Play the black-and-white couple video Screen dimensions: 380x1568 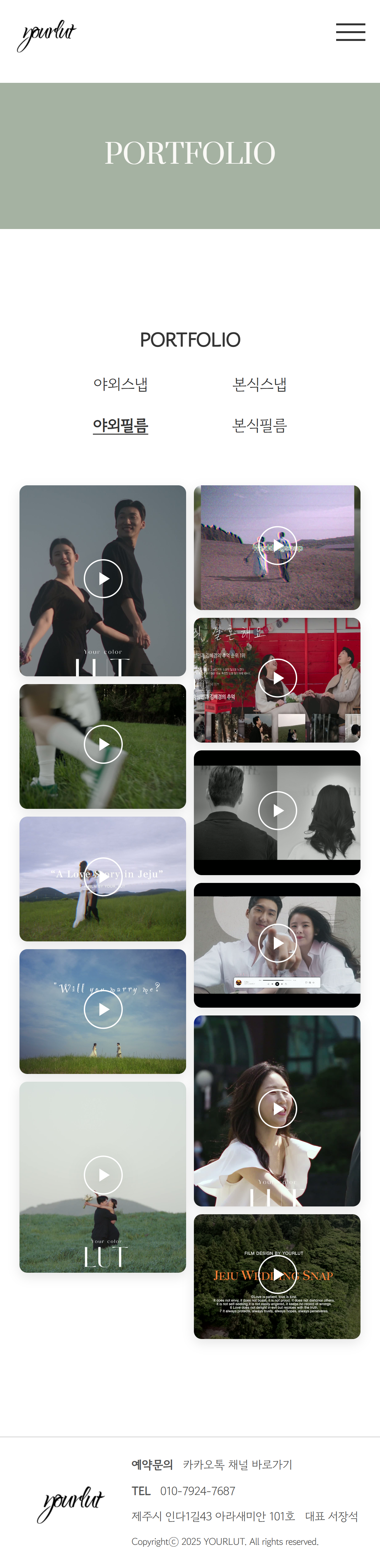tap(277, 811)
